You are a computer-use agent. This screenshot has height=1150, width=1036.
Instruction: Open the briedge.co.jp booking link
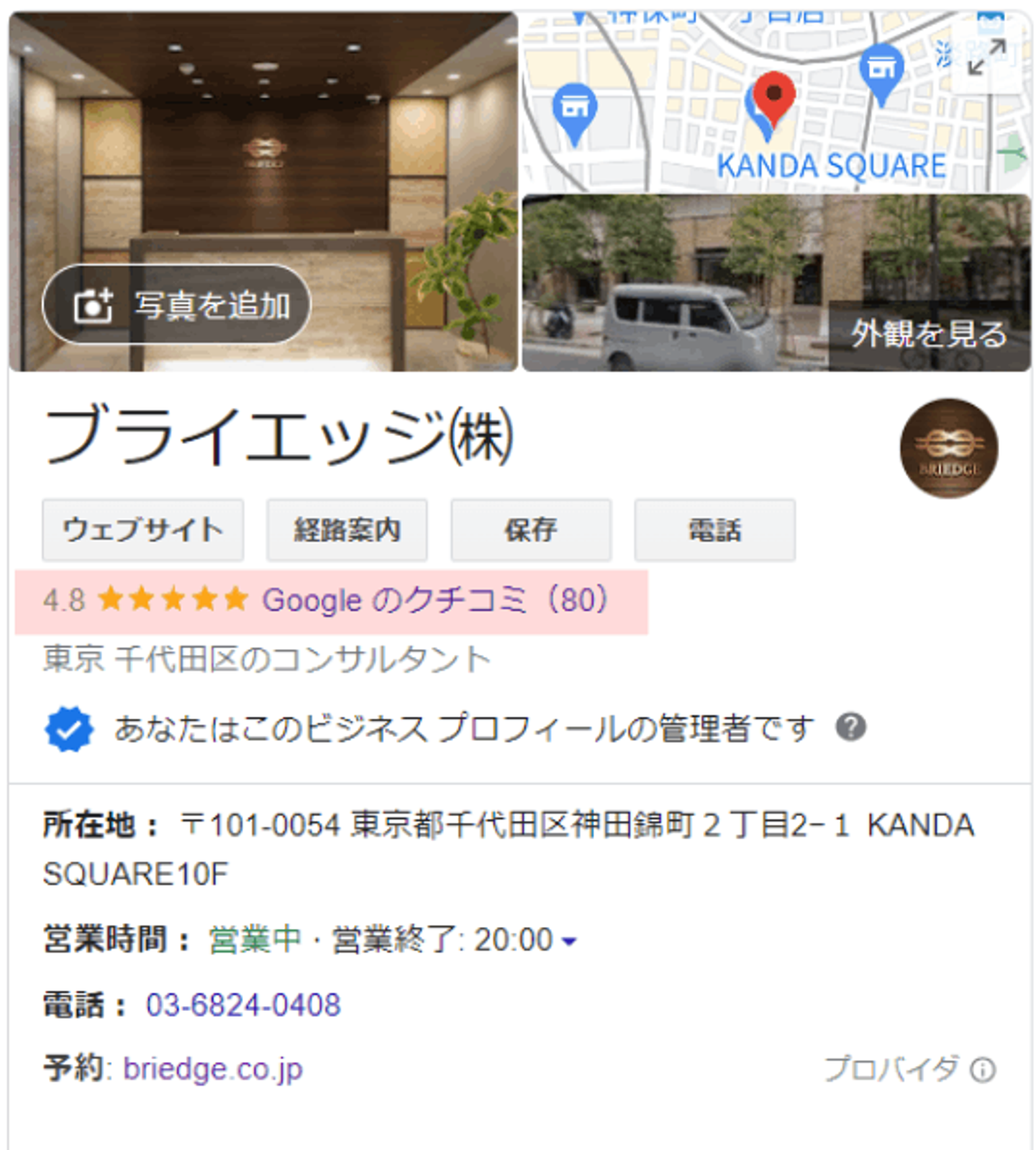click(213, 1069)
